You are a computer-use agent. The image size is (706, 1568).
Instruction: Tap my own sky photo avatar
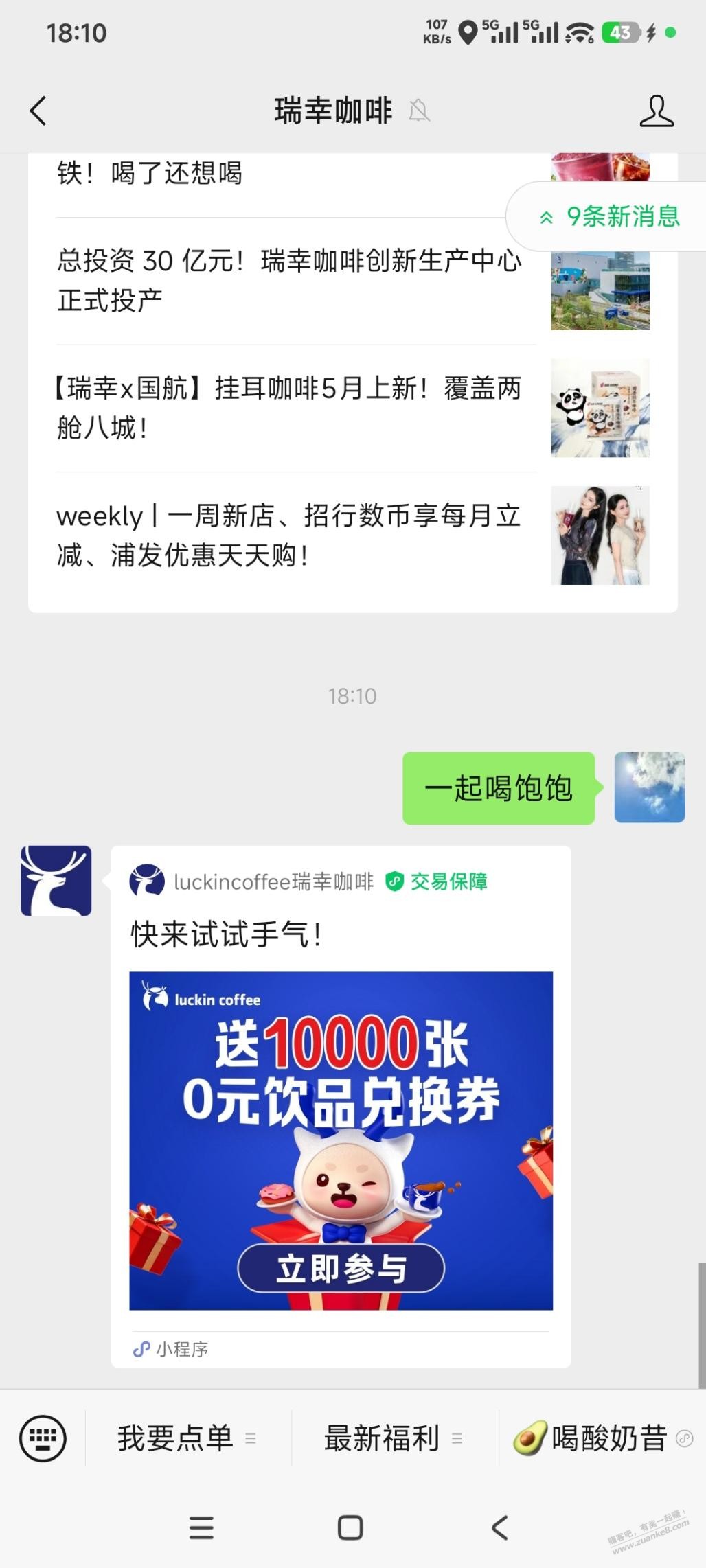coord(649,787)
